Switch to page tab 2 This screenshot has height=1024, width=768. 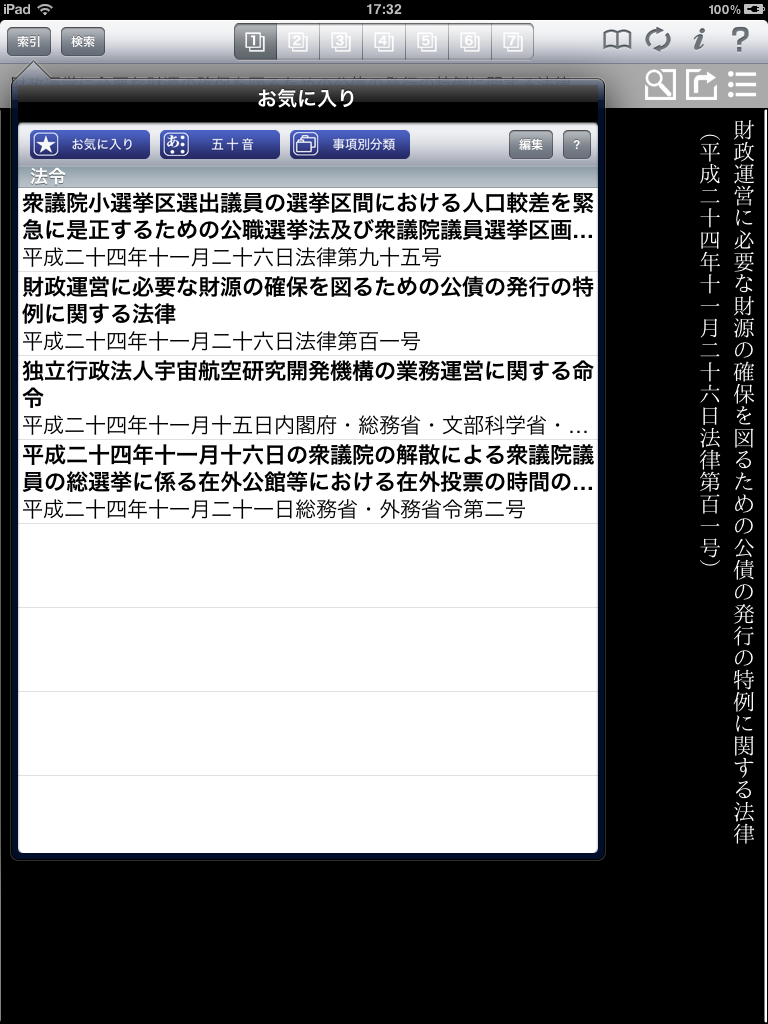pos(298,42)
